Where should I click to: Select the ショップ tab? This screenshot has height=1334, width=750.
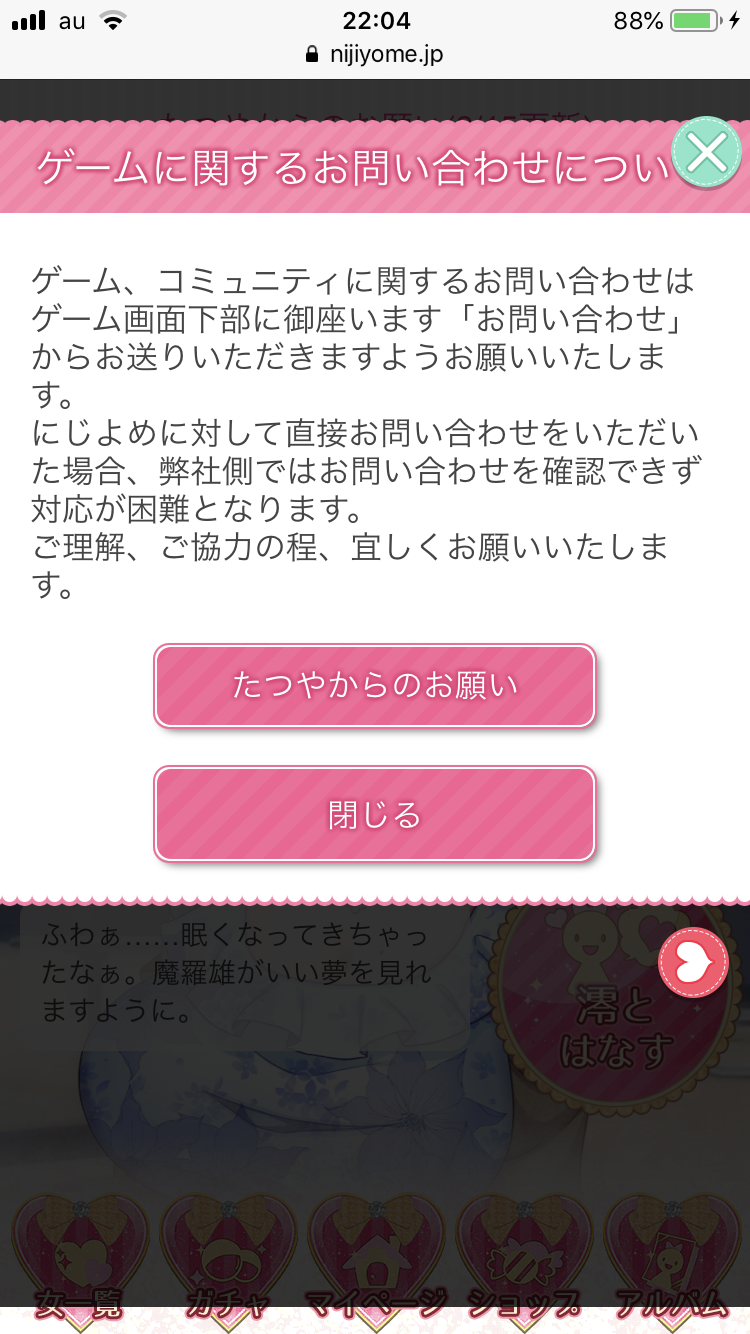tap(524, 1260)
